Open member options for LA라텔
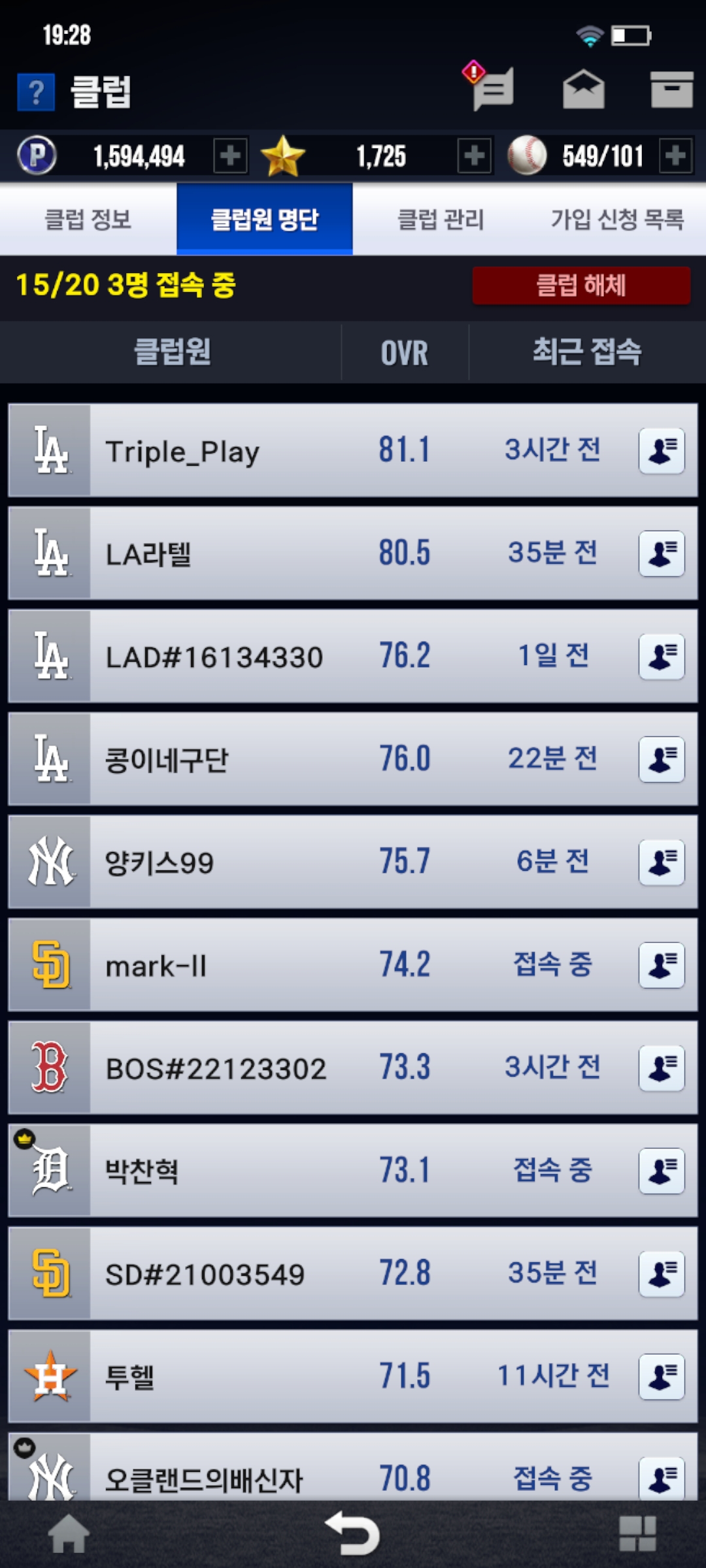This screenshot has height=1568, width=706. (x=662, y=553)
